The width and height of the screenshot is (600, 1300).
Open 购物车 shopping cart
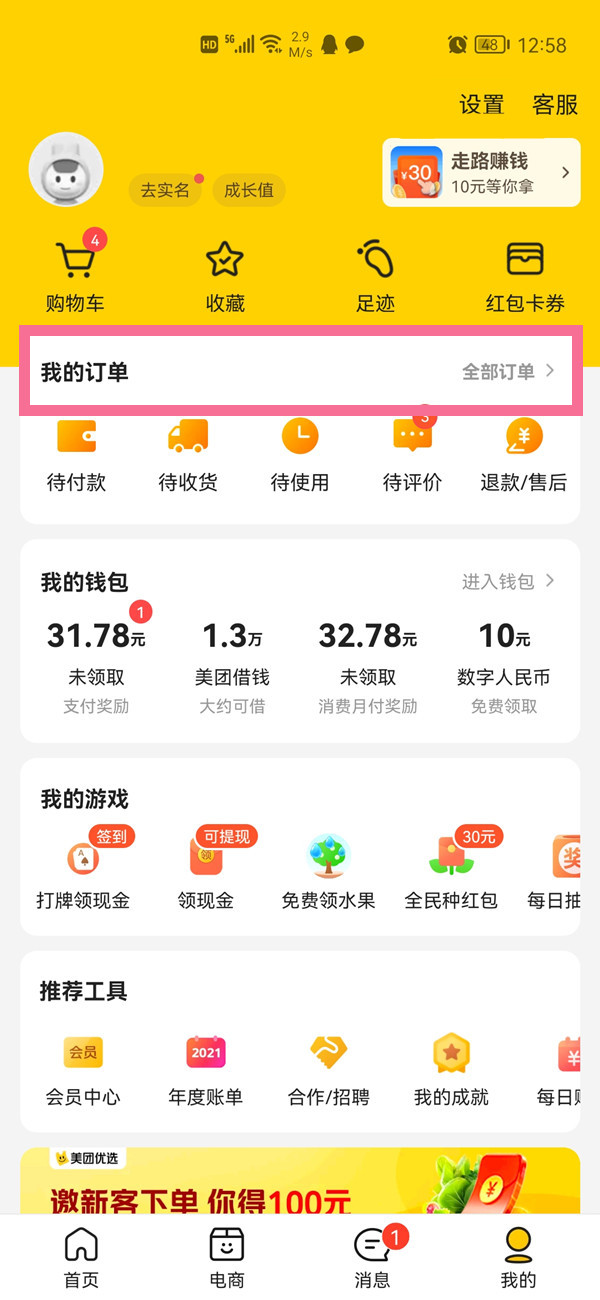click(75, 273)
